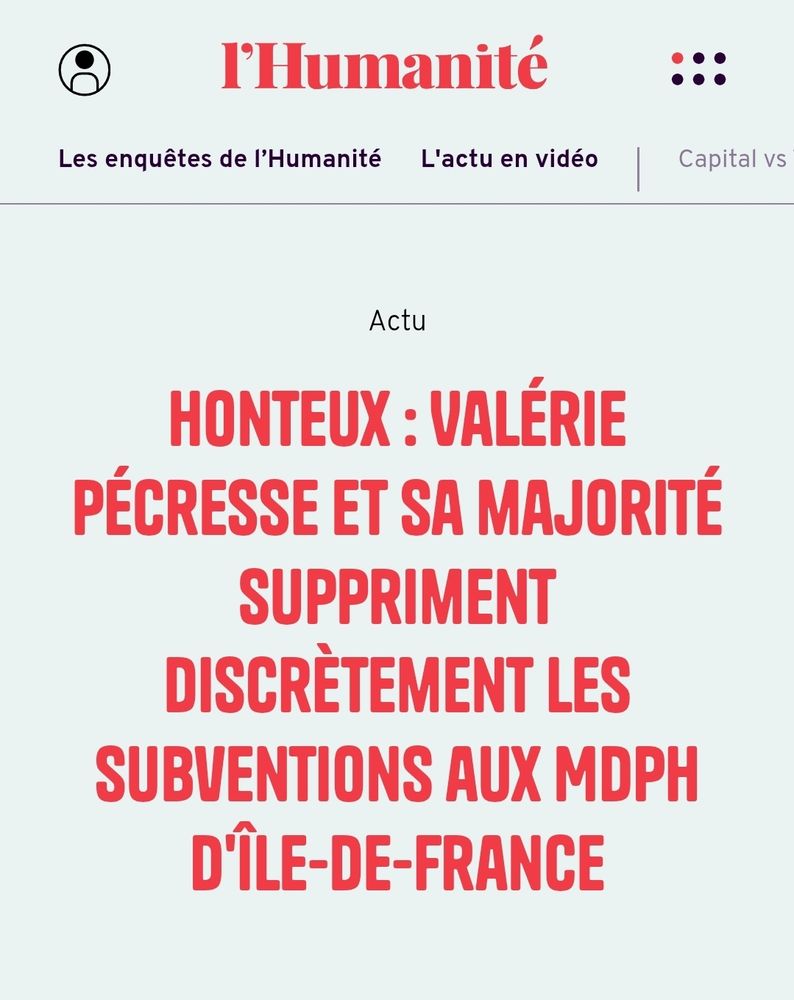
Task: Open the Capital vs section link
Action: (x=734, y=159)
